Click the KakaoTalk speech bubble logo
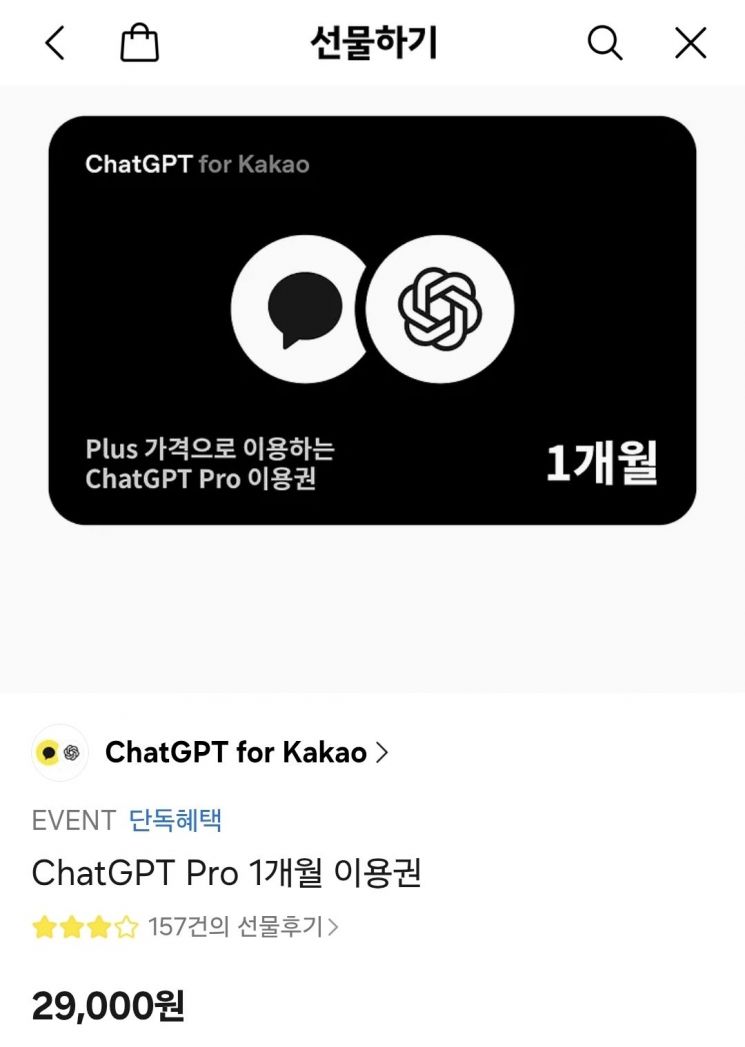The image size is (745, 1047). coord(303,309)
